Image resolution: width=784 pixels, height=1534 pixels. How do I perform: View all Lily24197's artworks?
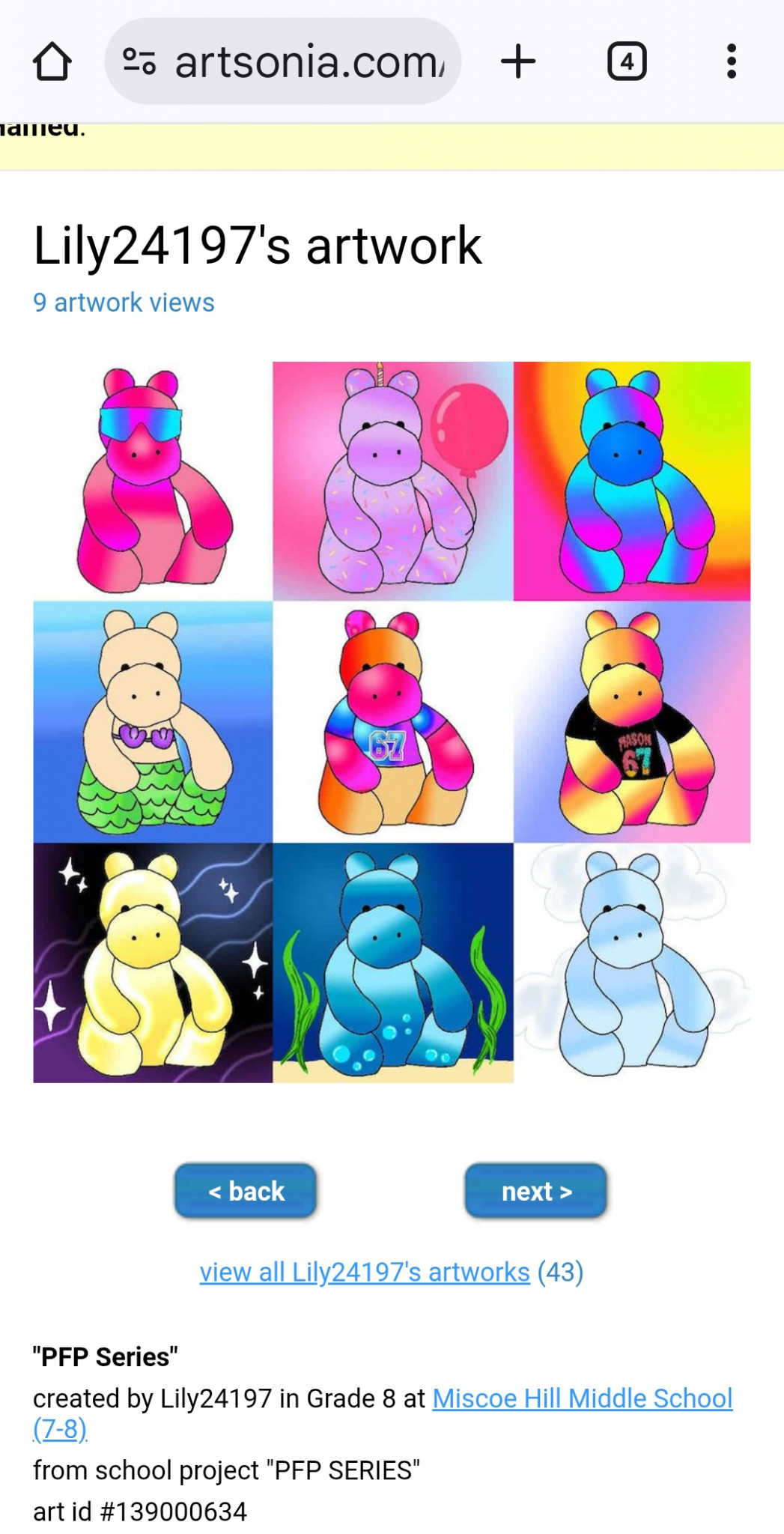click(x=365, y=1272)
